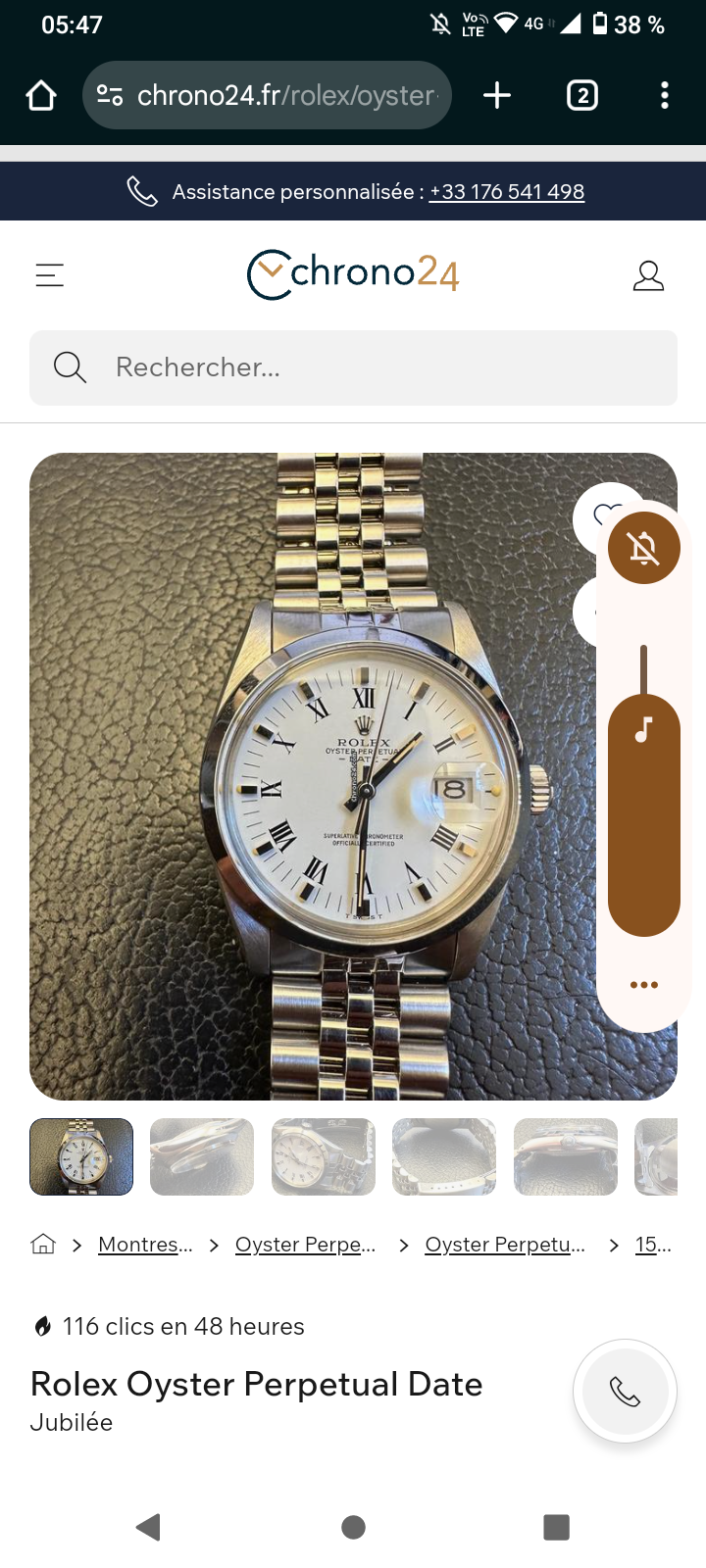The height and width of the screenshot is (1568, 706).
Task: Open the browser overflow menu
Action: (x=665, y=95)
